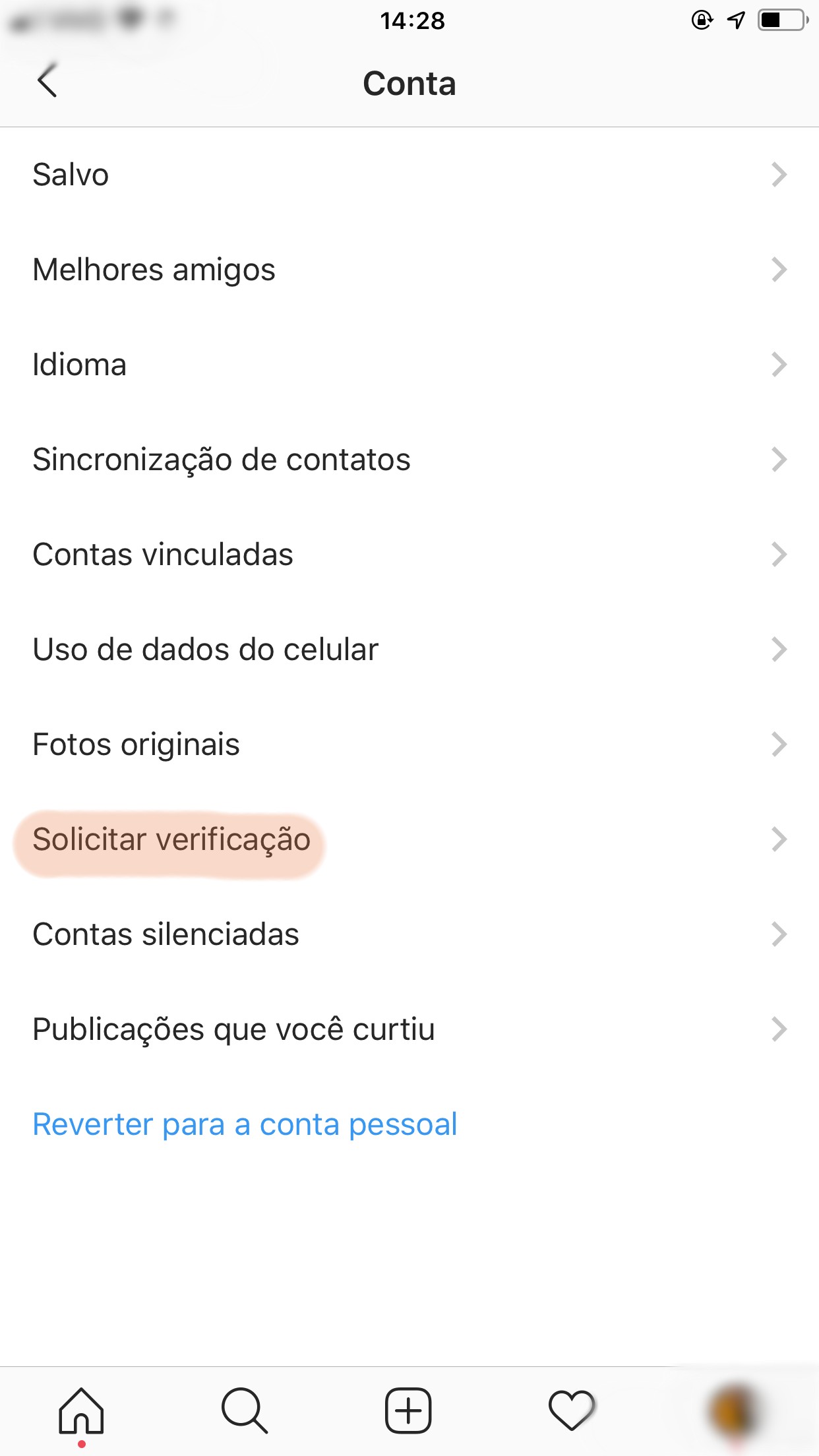Image resolution: width=819 pixels, height=1456 pixels.
Task: Open Contas silenciadas
Action: point(409,934)
